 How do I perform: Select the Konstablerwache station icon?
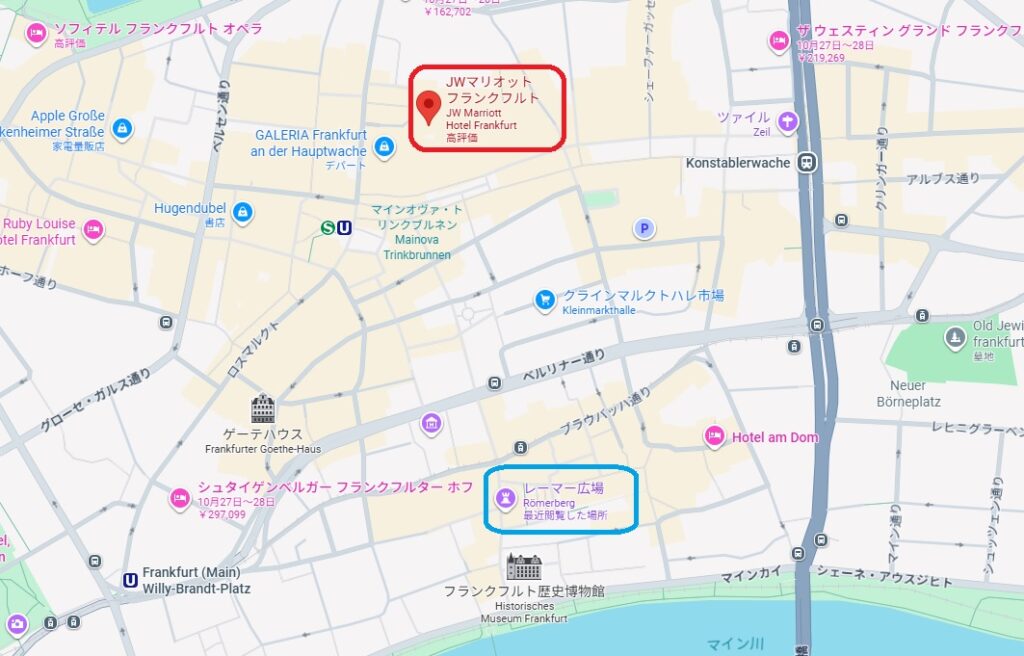[807, 162]
